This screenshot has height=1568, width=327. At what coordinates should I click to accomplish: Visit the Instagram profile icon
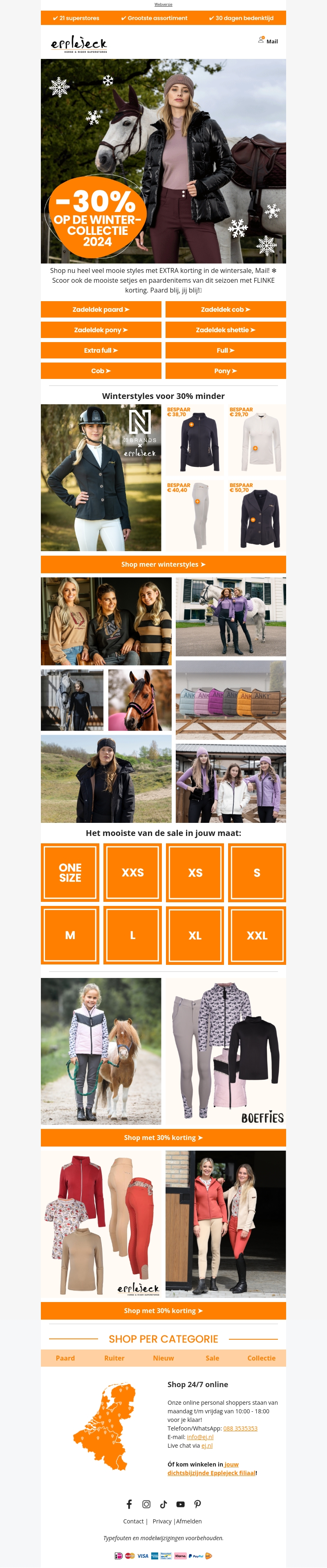(146, 1504)
